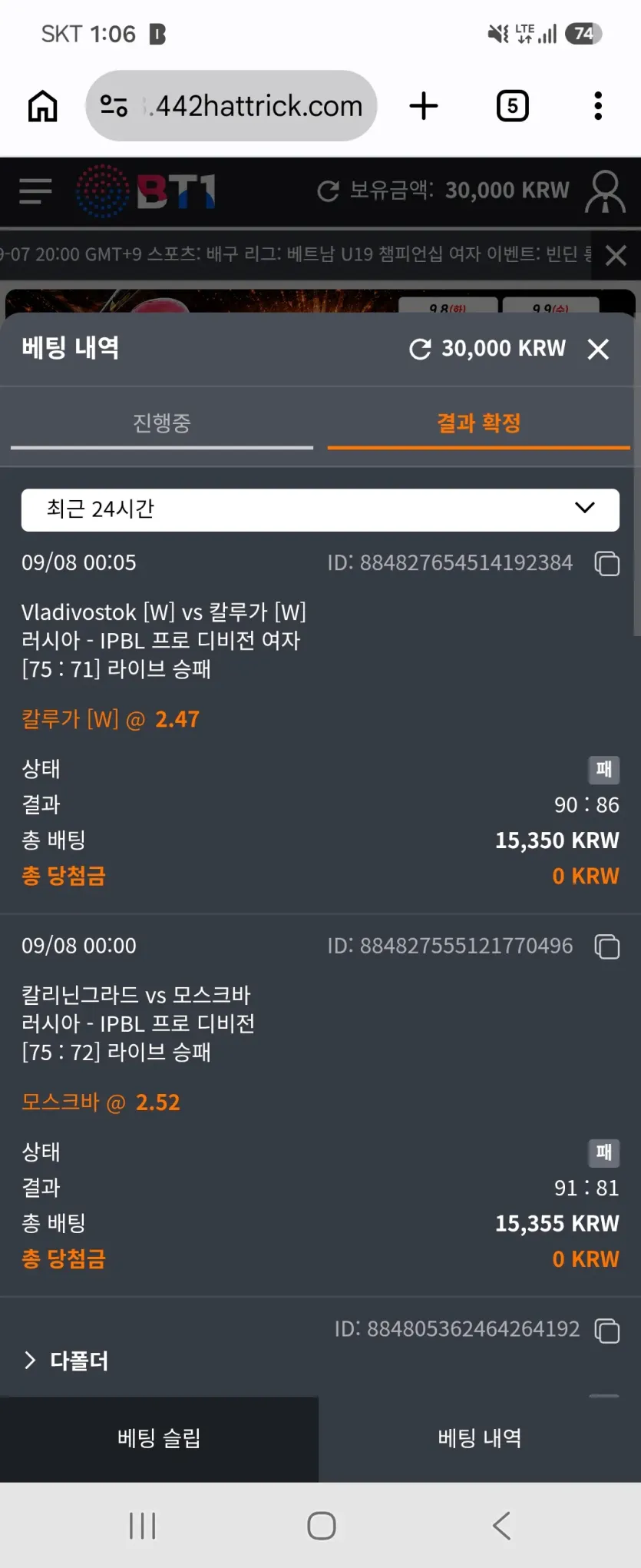Image resolution: width=641 pixels, height=1568 pixels.
Task: Open the site hamburger menu
Action: 35,191
